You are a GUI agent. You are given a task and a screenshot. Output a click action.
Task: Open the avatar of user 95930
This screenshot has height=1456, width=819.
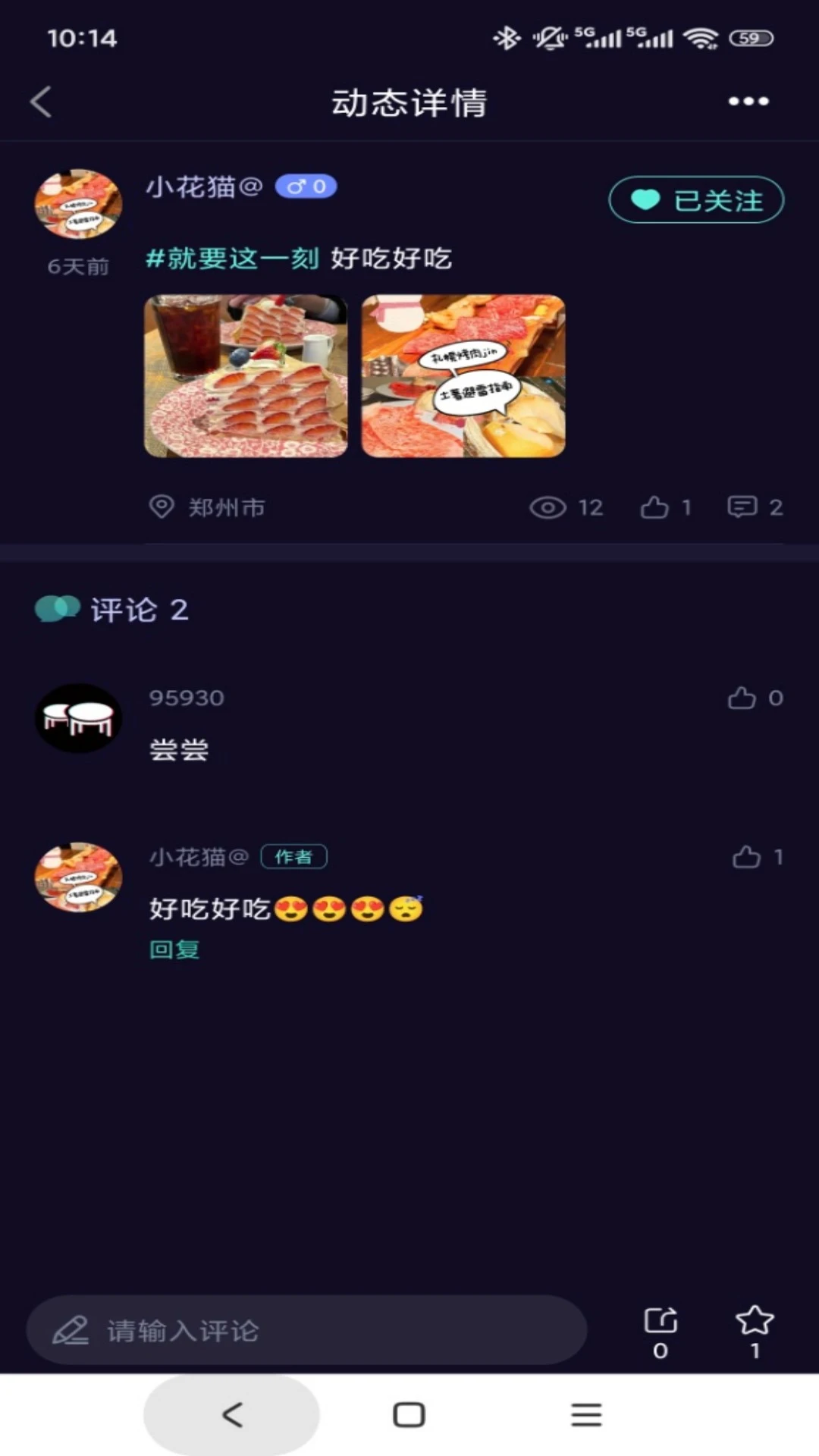click(x=78, y=717)
